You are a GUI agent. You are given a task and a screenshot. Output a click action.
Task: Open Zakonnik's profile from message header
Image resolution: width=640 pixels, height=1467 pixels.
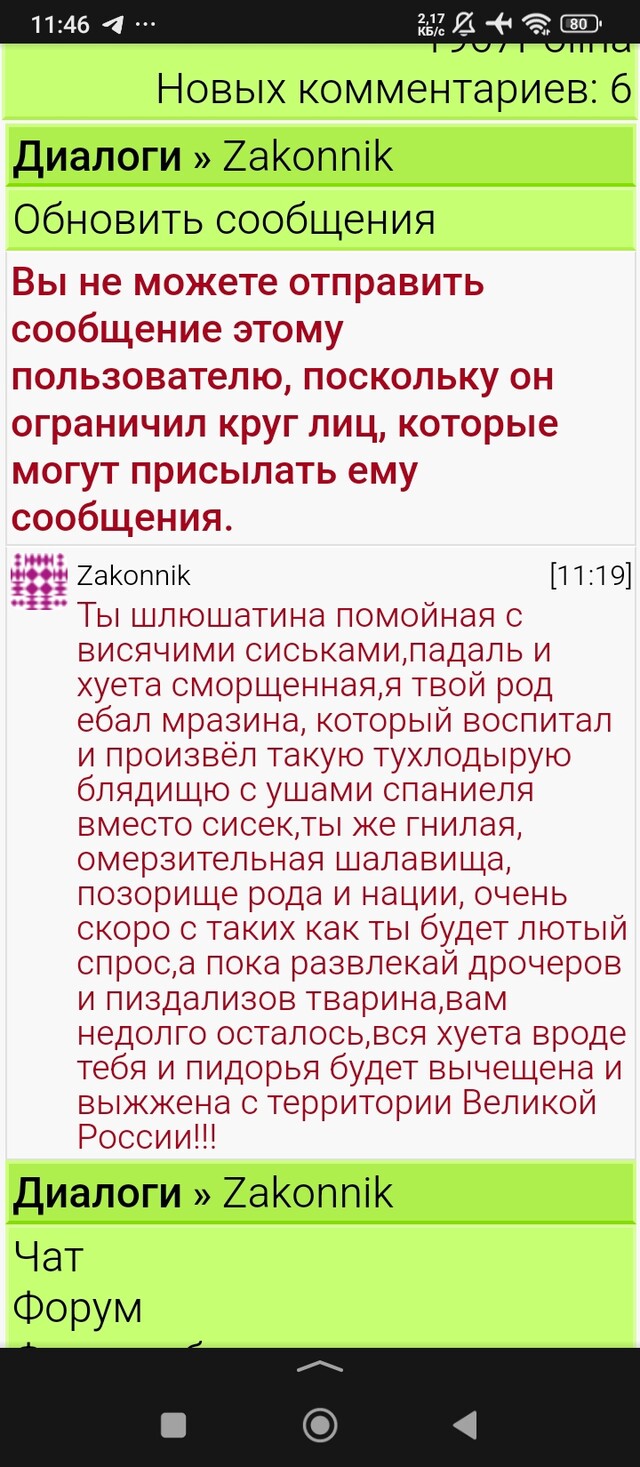coord(133,576)
